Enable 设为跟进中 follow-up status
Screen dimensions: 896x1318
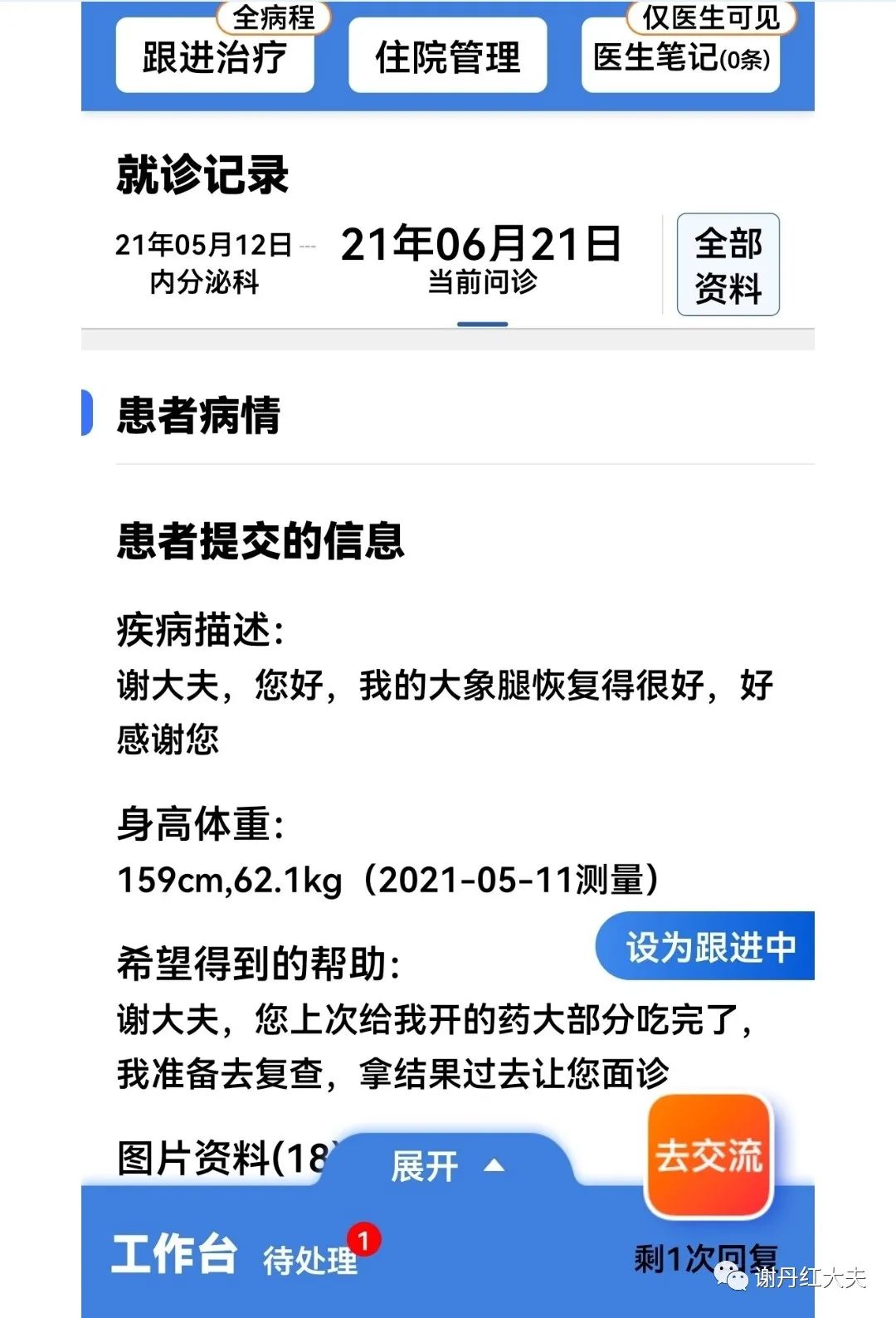(x=704, y=946)
